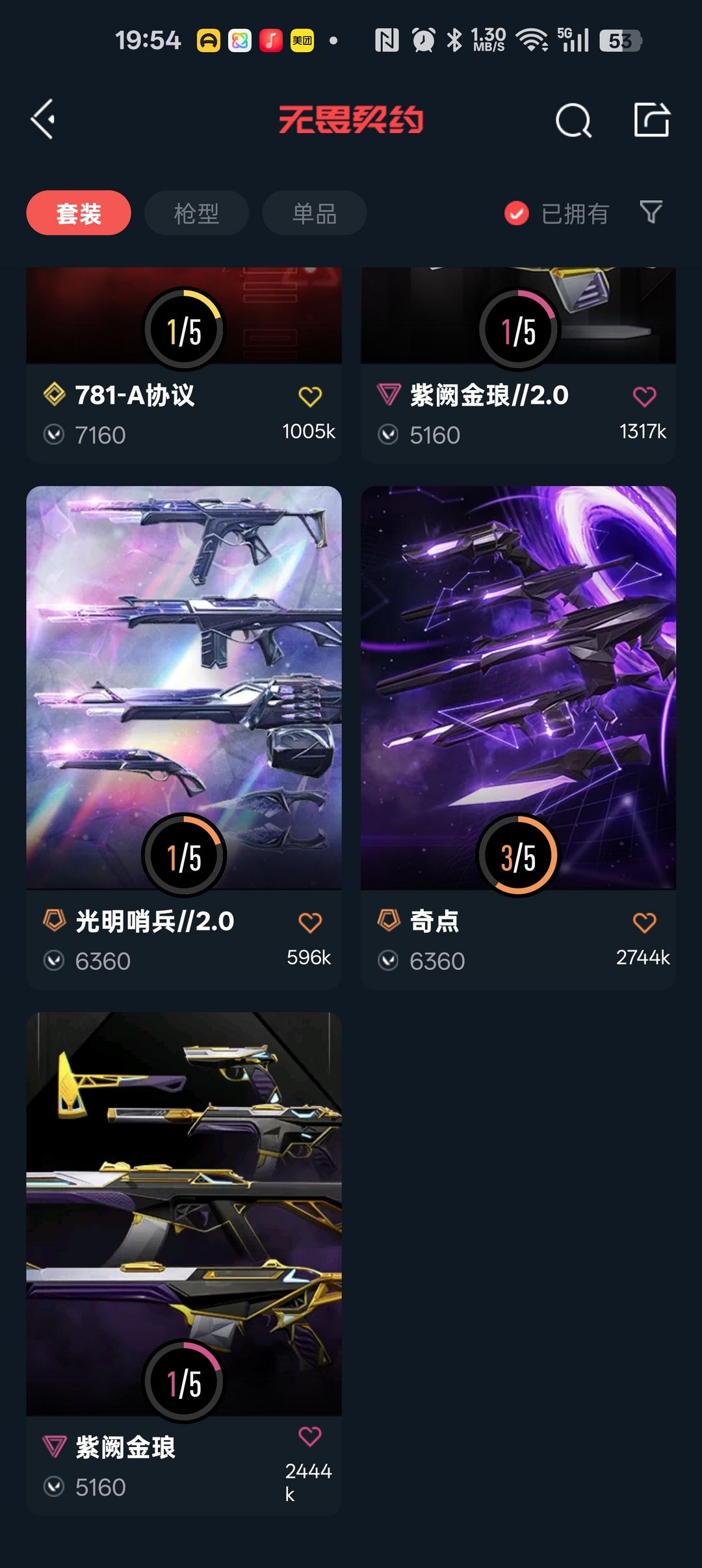This screenshot has width=702, height=1568.
Task: Like the 光明哨兵//2.0 bundle
Action: point(310,922)
